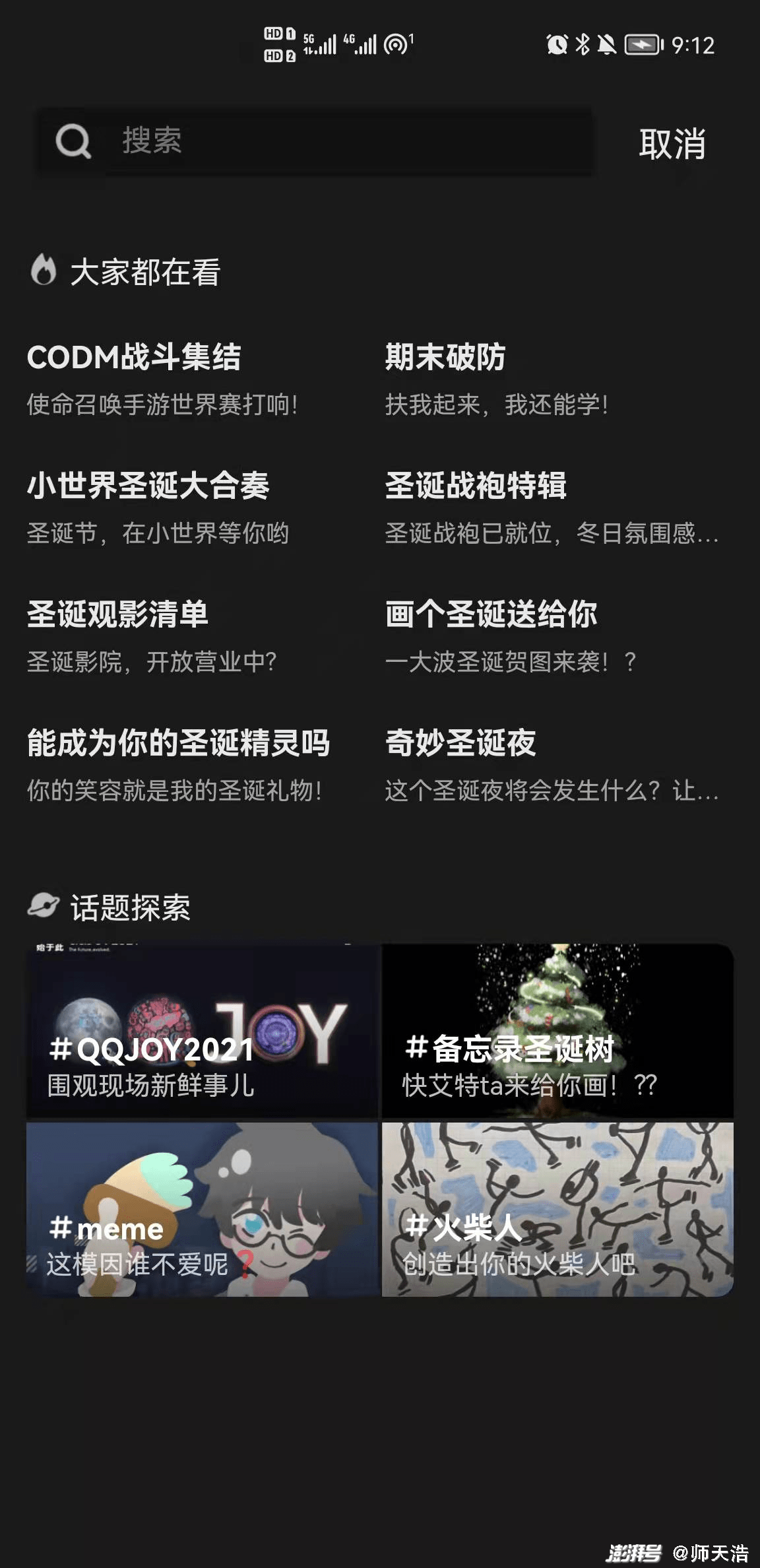Open the #QQJOY2021 topic card
The height and width of the screenshot is (1568, 760).
[203, 1032]
